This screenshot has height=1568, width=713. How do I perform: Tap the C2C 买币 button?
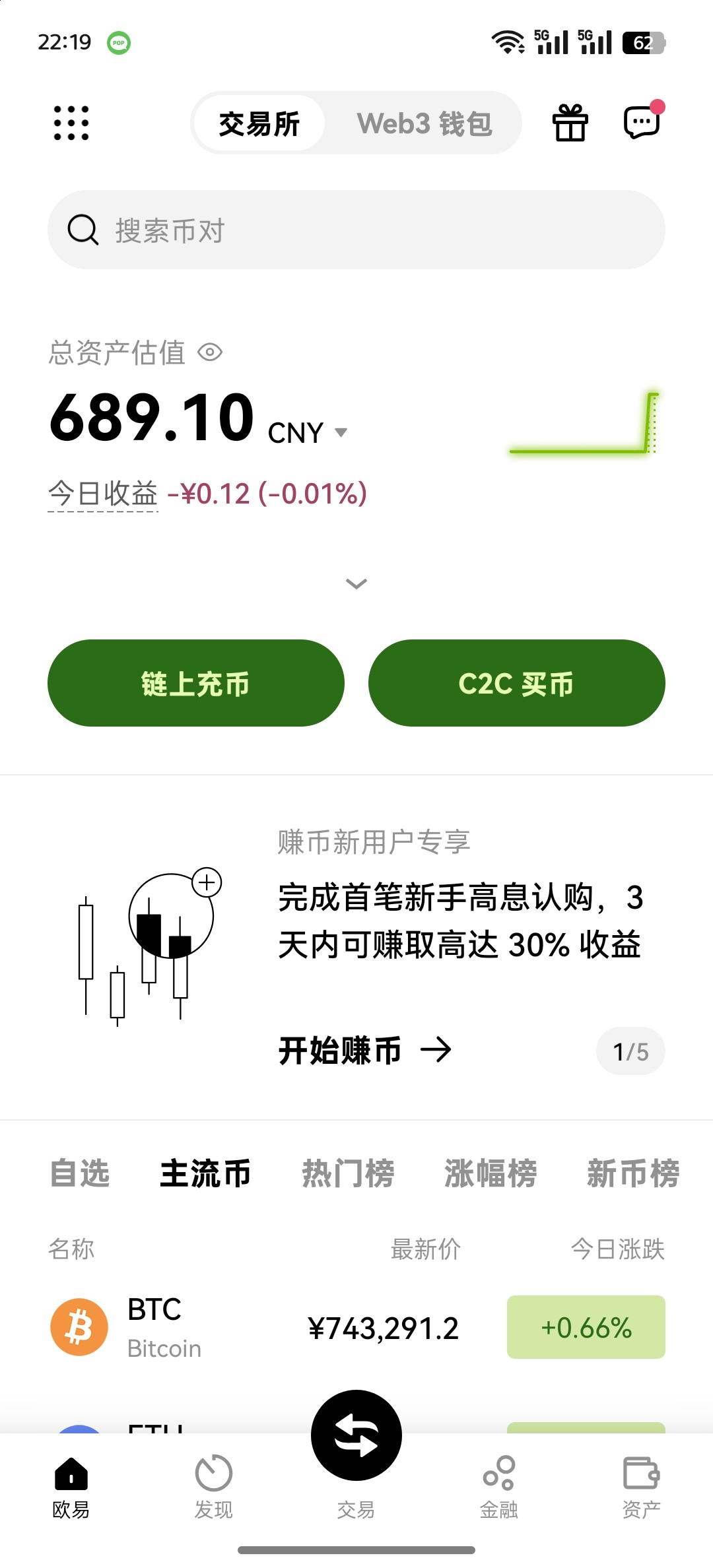(x=516, y=683)
